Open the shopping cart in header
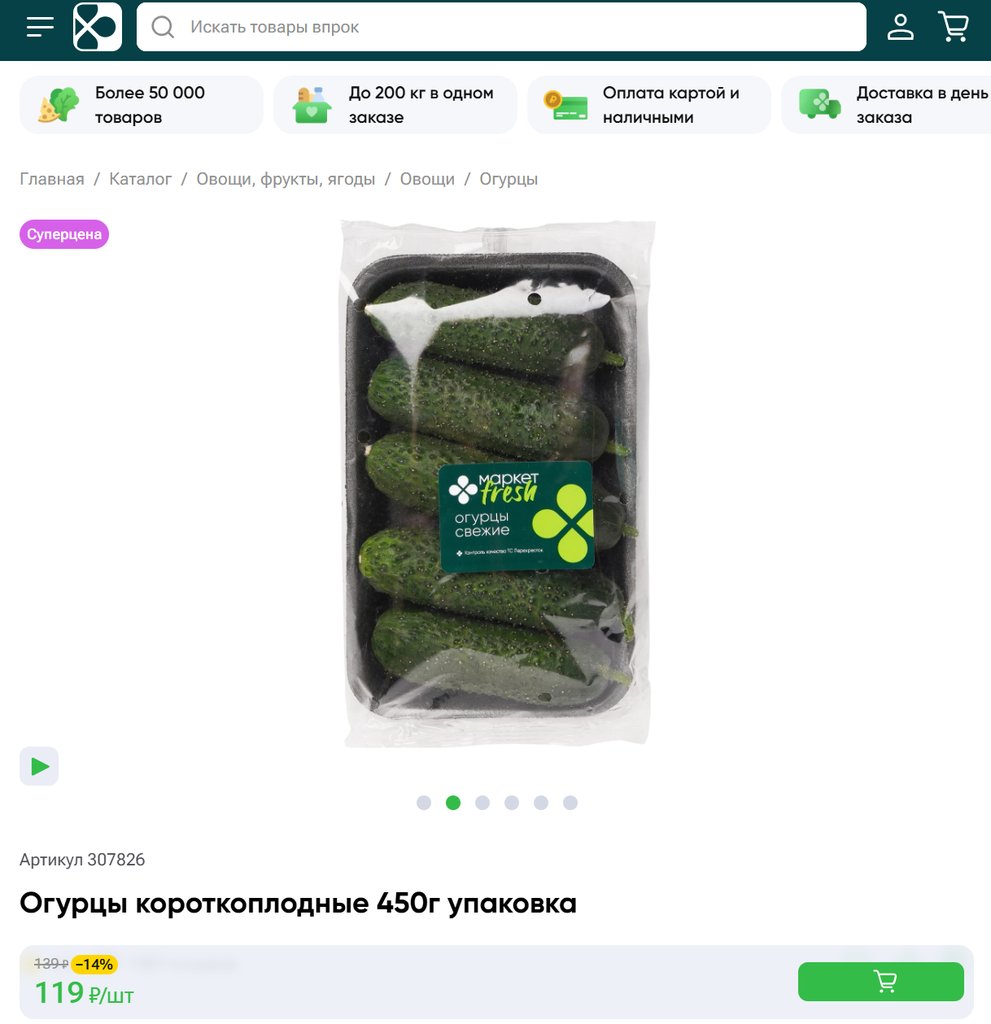 (953, 27)
